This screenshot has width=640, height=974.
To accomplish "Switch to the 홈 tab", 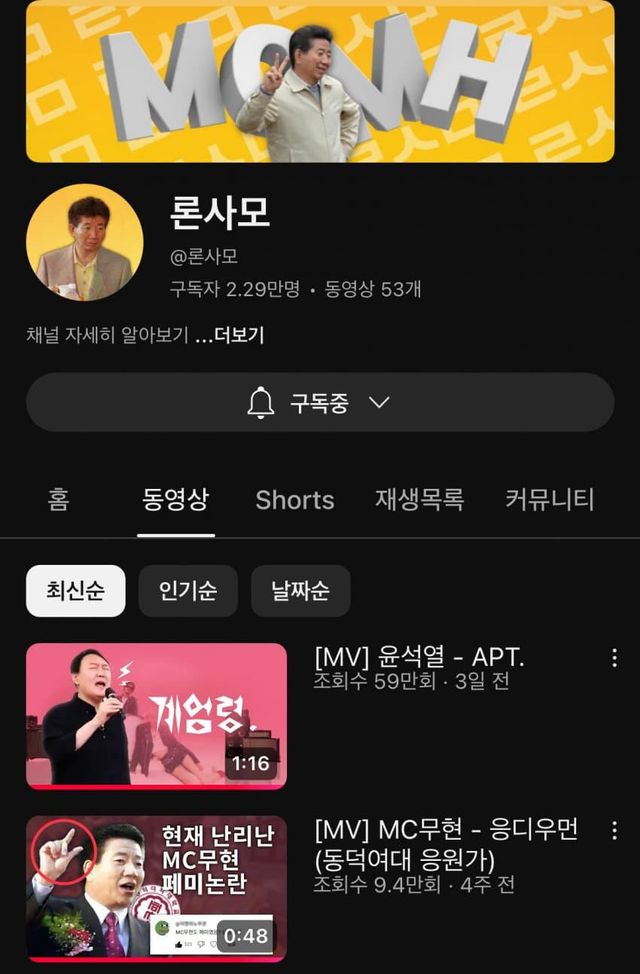I will pos(58,500).
